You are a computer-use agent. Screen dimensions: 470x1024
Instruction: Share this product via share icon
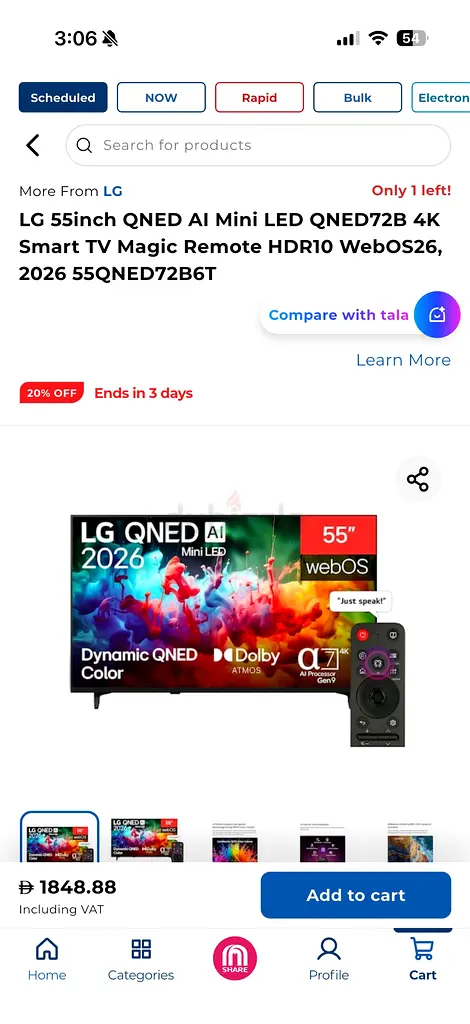(418, 479)
